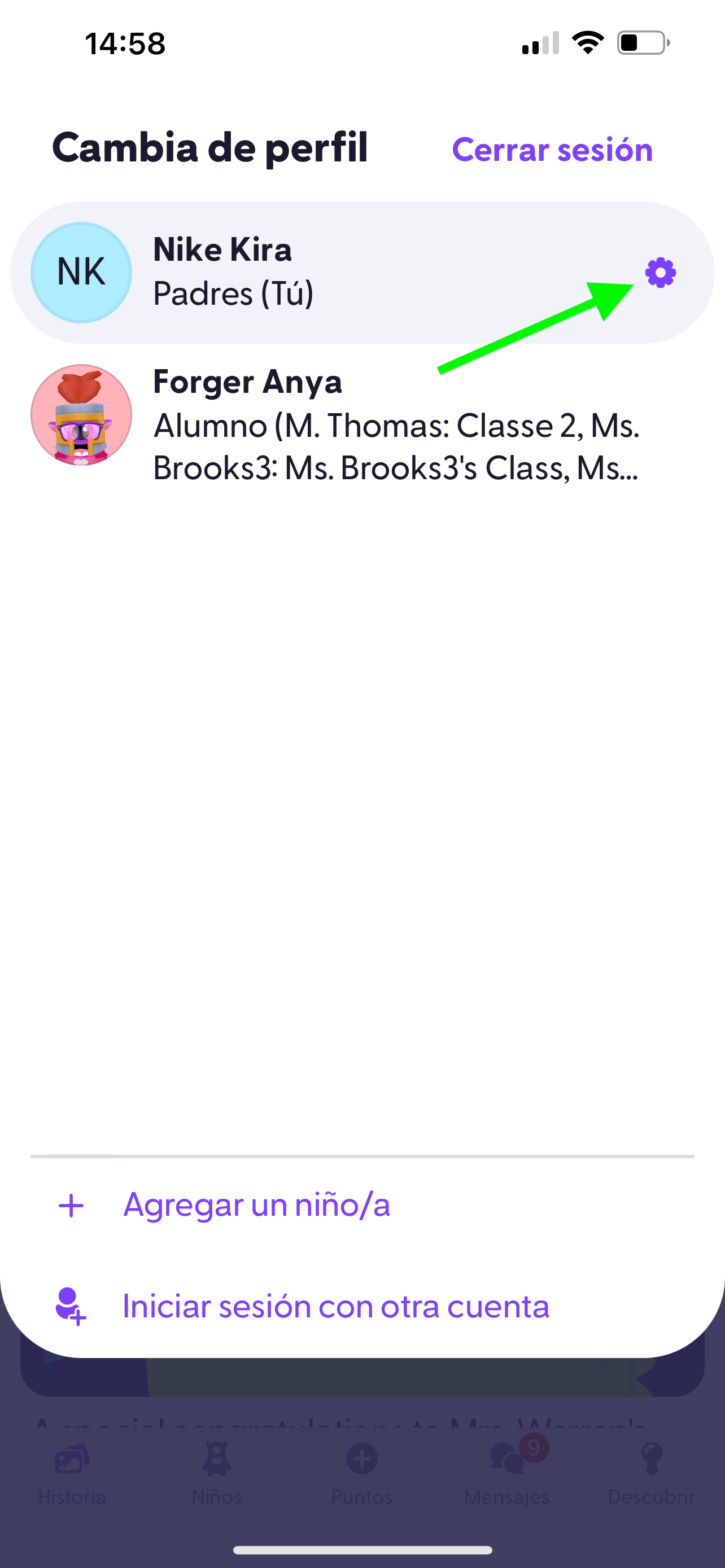This screenshot has height=1568, width=725.
Task: Open Iniciar sesión con otra cuenta
Action: point(335,1306)
